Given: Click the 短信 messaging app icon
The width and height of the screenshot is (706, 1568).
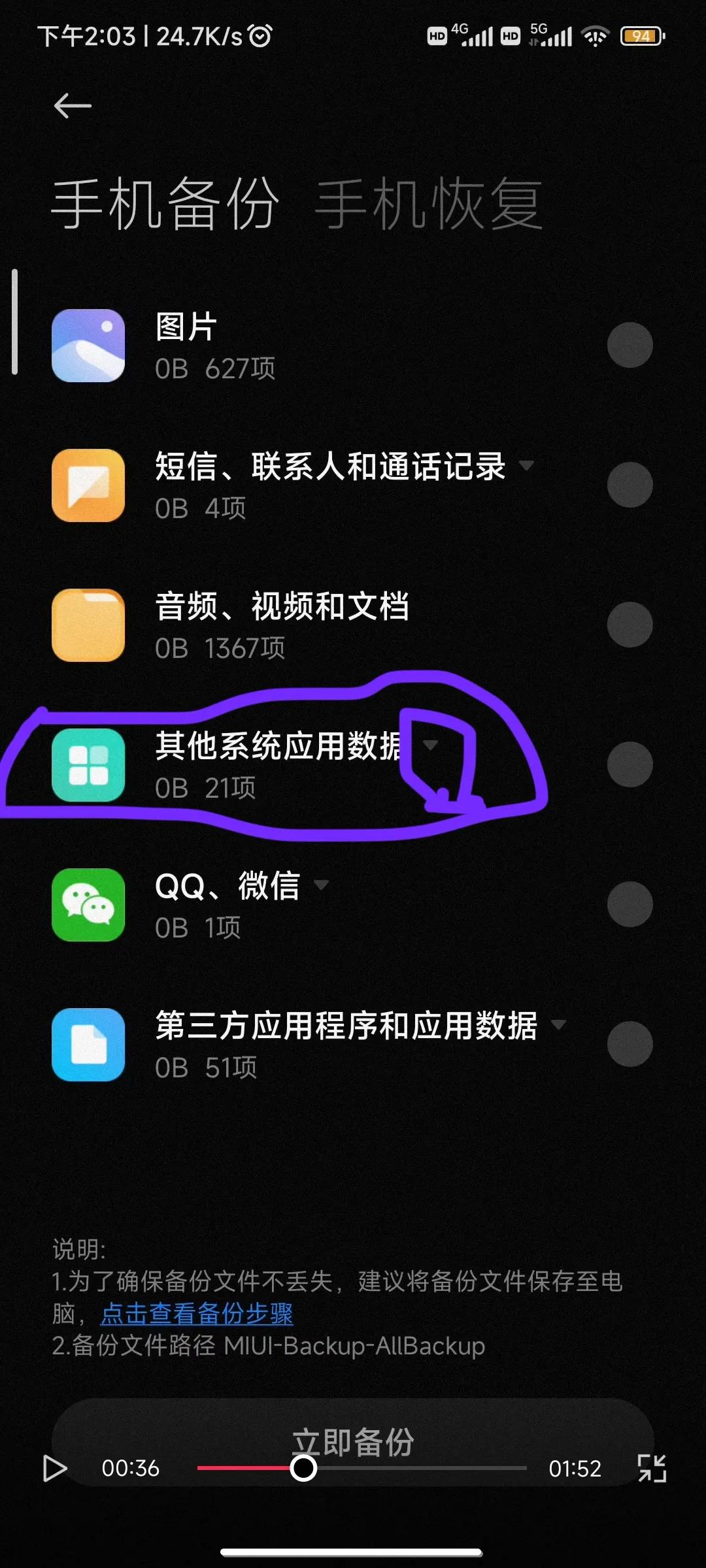Looking at the screenshot, I should pyautogui.click(x=88, y=485).
